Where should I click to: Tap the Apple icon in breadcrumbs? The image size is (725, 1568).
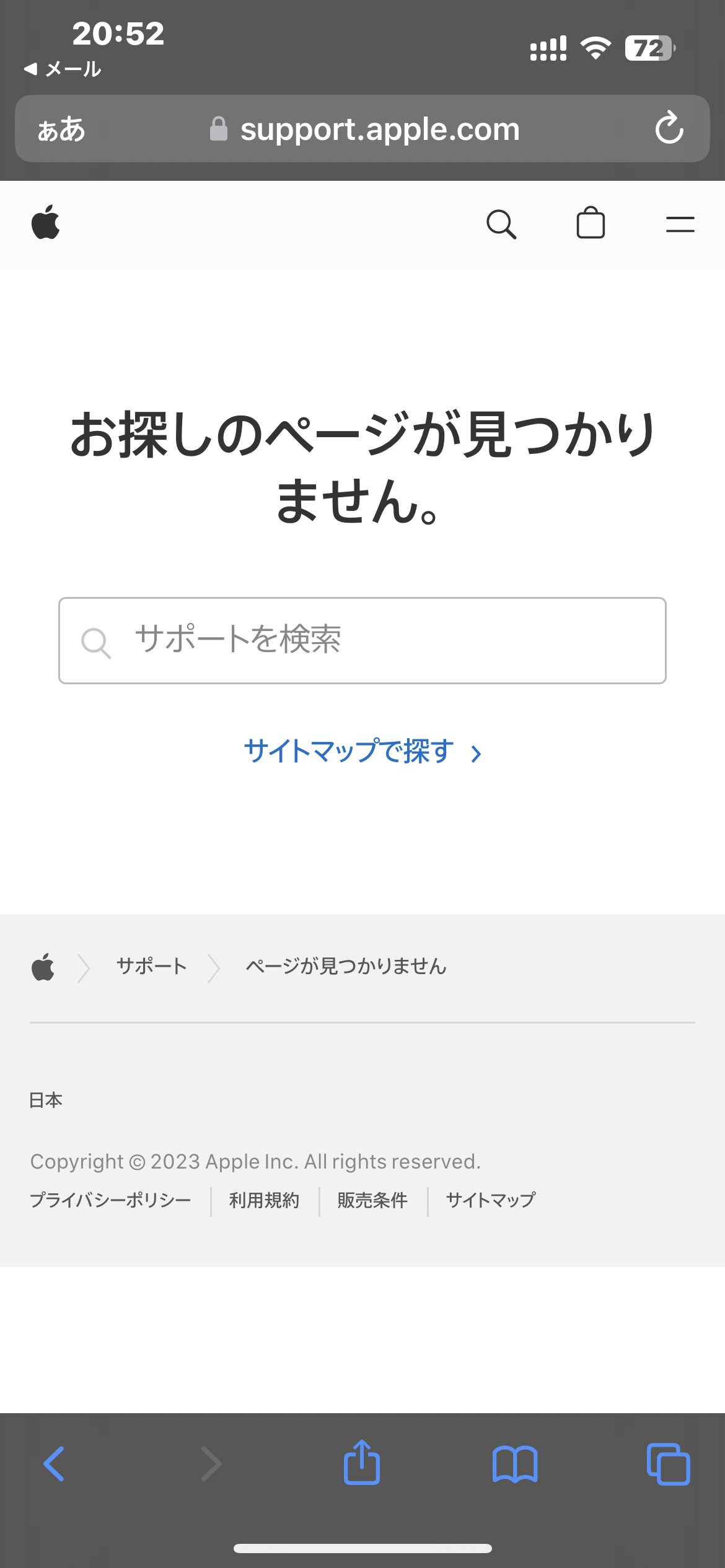point(44,967)
